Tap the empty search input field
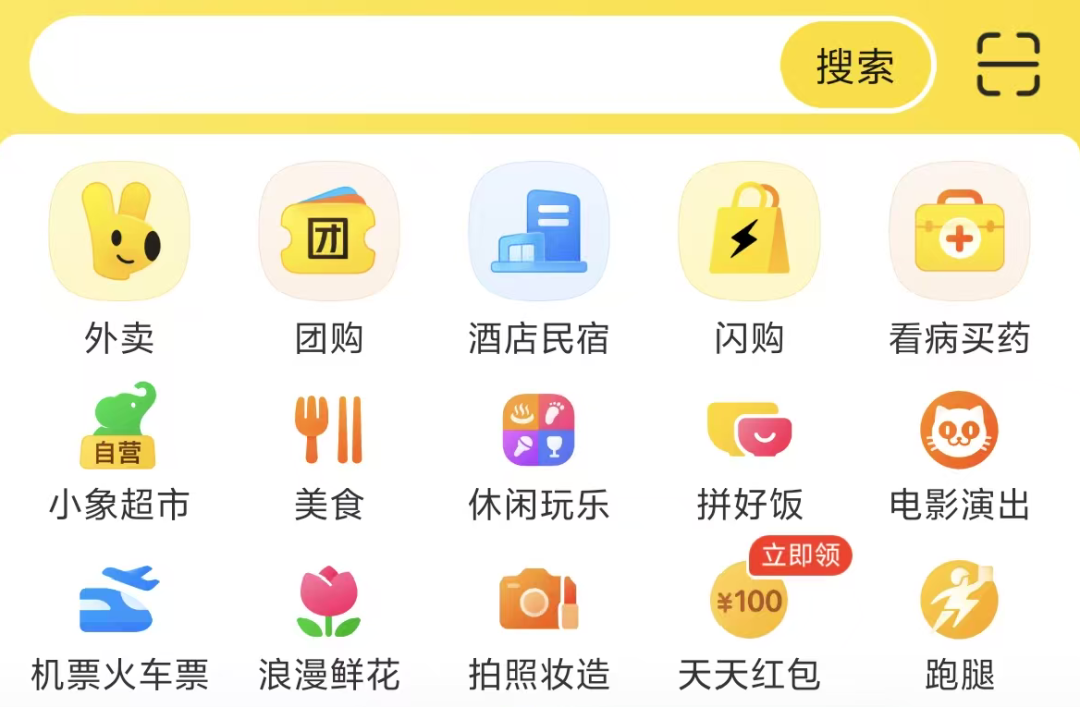Image resolution: width=1080 pixels, height=707 pixels. click(400, 66)
